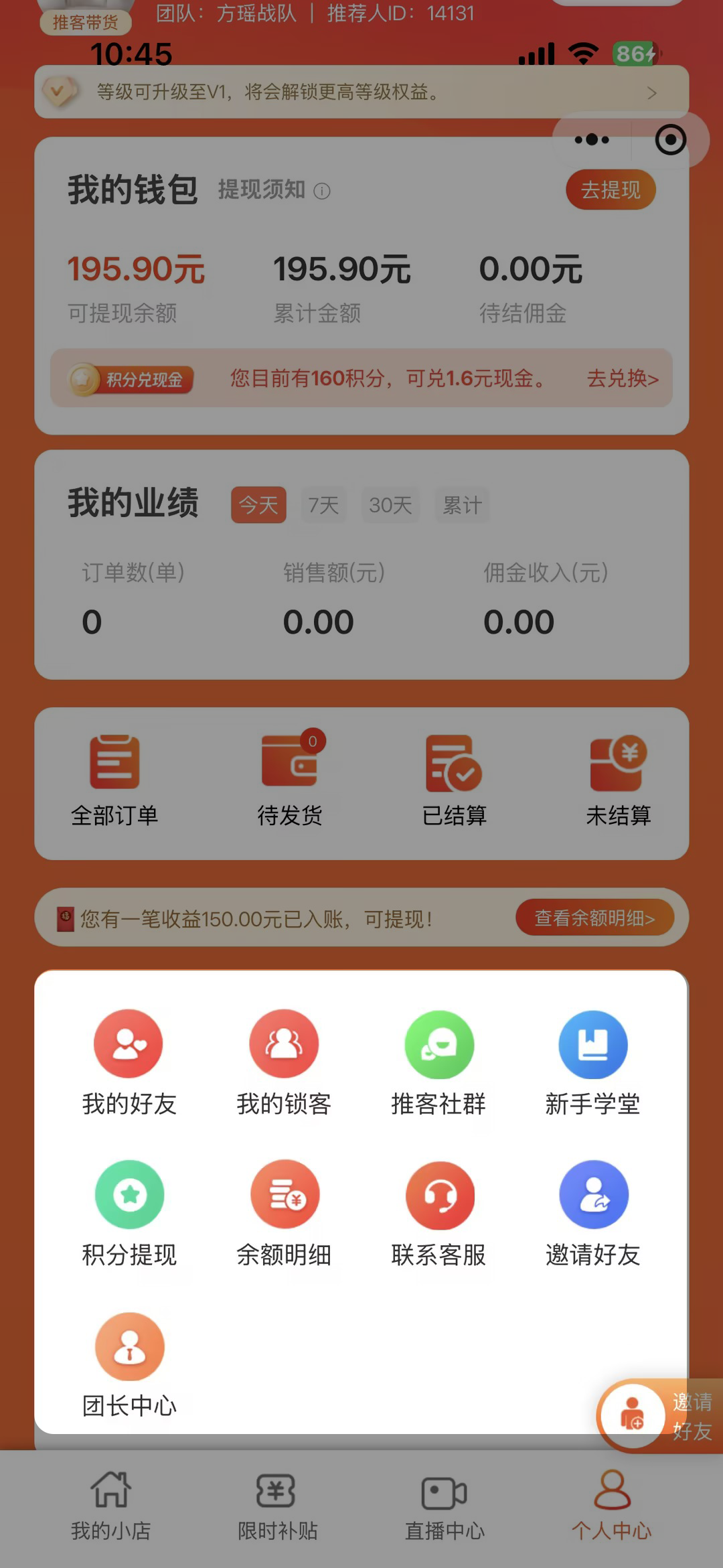Open 查看余额明细 link
Viewport: 723px width, 1568px height.
[x=594, y=918]
